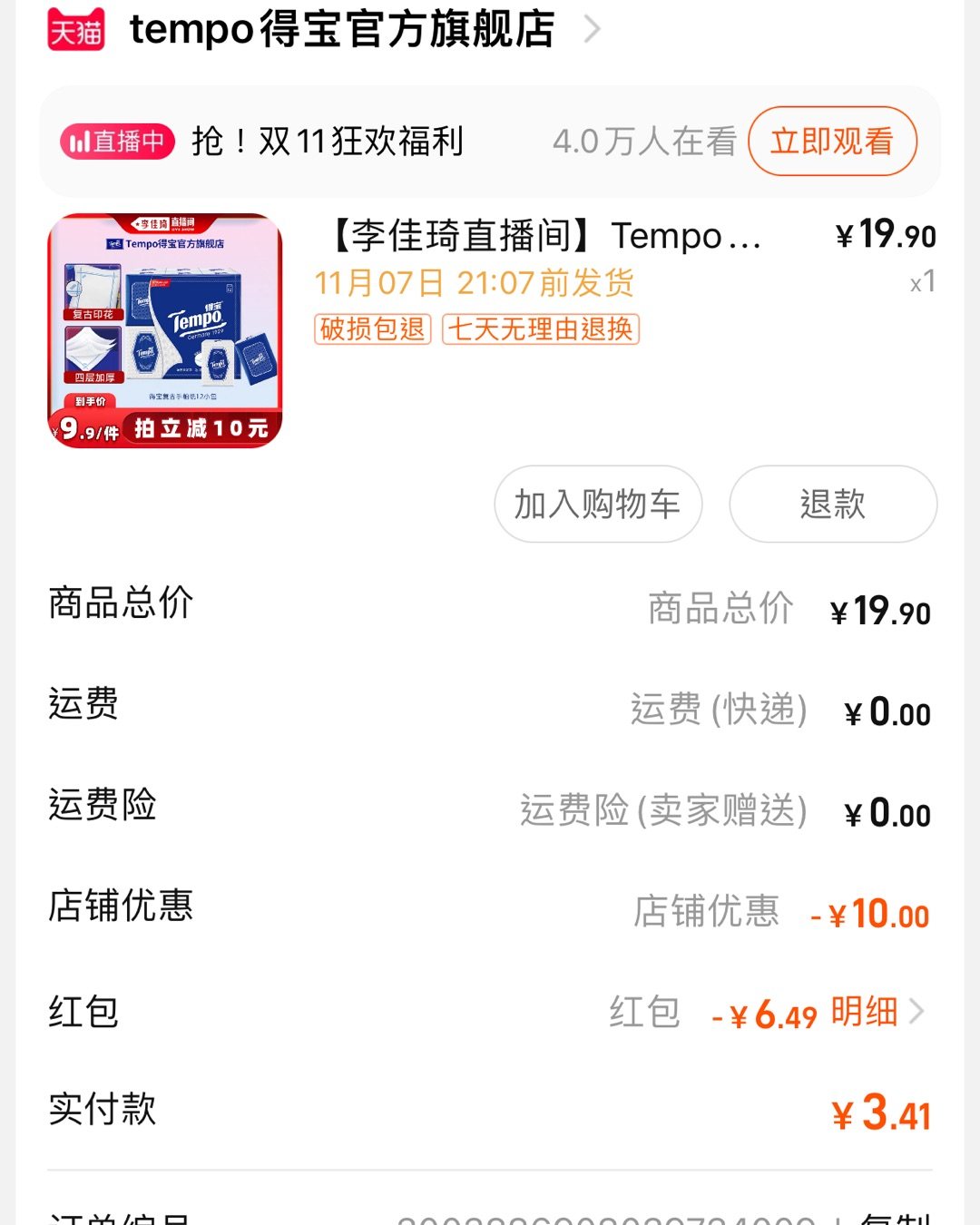Screen dimensions: 980x1225
Task: Click the 退款 refund button
Action: click(x=832, y=505)
